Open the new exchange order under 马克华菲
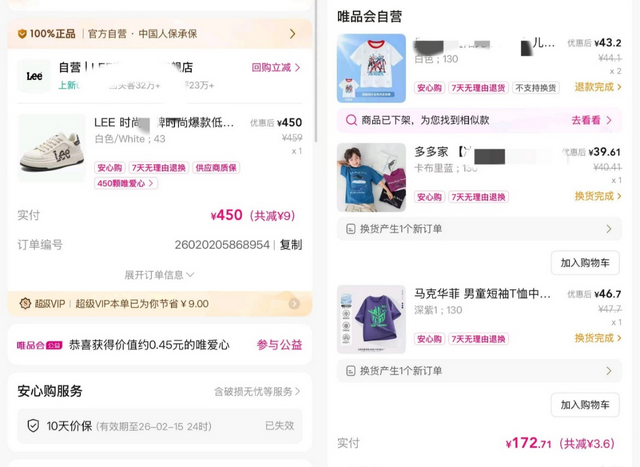The width and height of the screenshot is (640, 467). [479, 371]
